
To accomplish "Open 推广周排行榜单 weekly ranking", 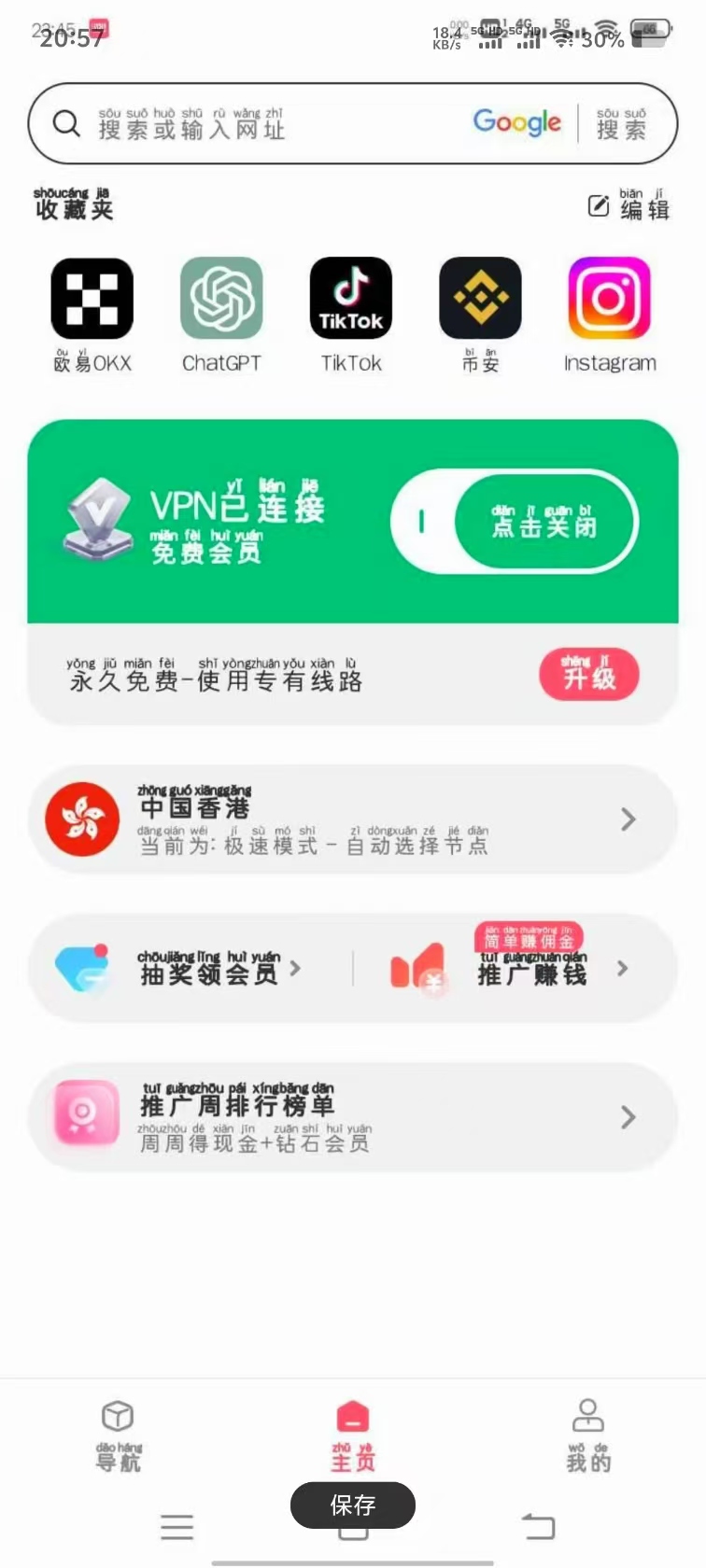I will 353,1117.
